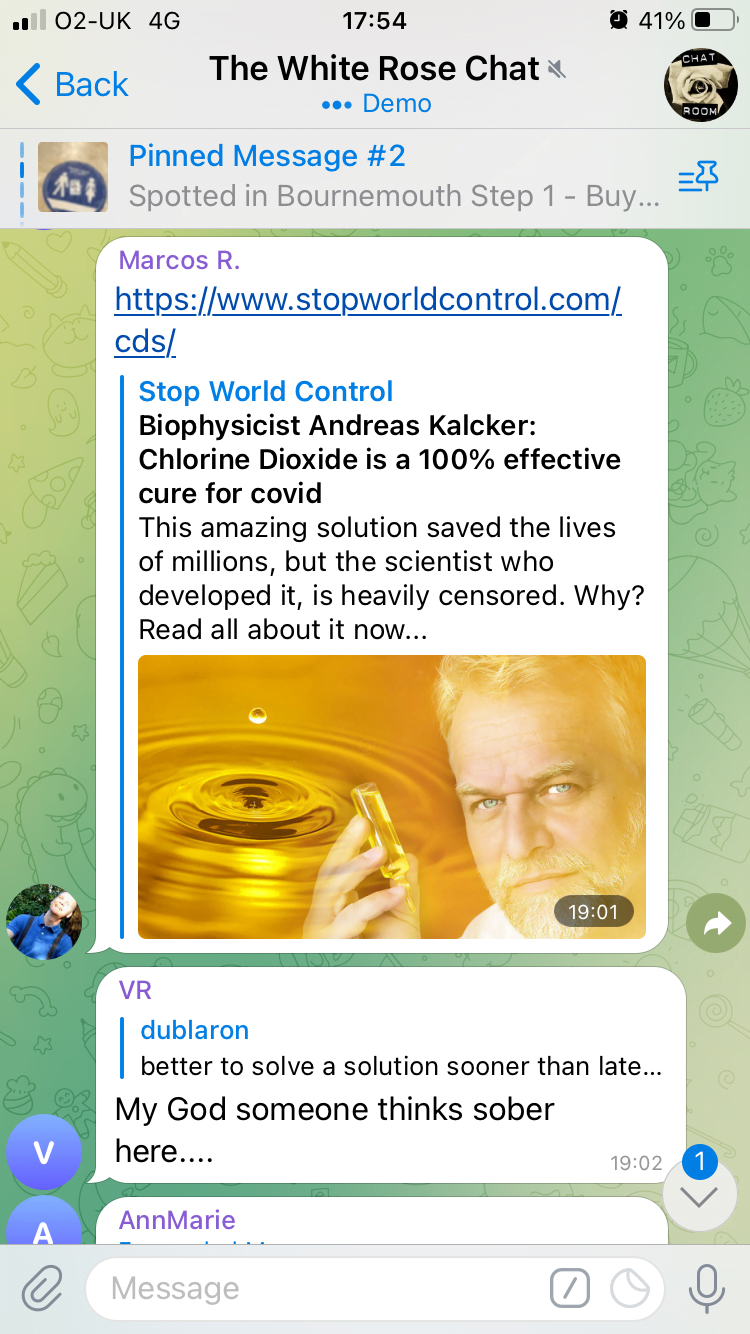Viewport: 750px width, 1334px height.
Task: Attach a file with the paperclip
Action: 41,1289
